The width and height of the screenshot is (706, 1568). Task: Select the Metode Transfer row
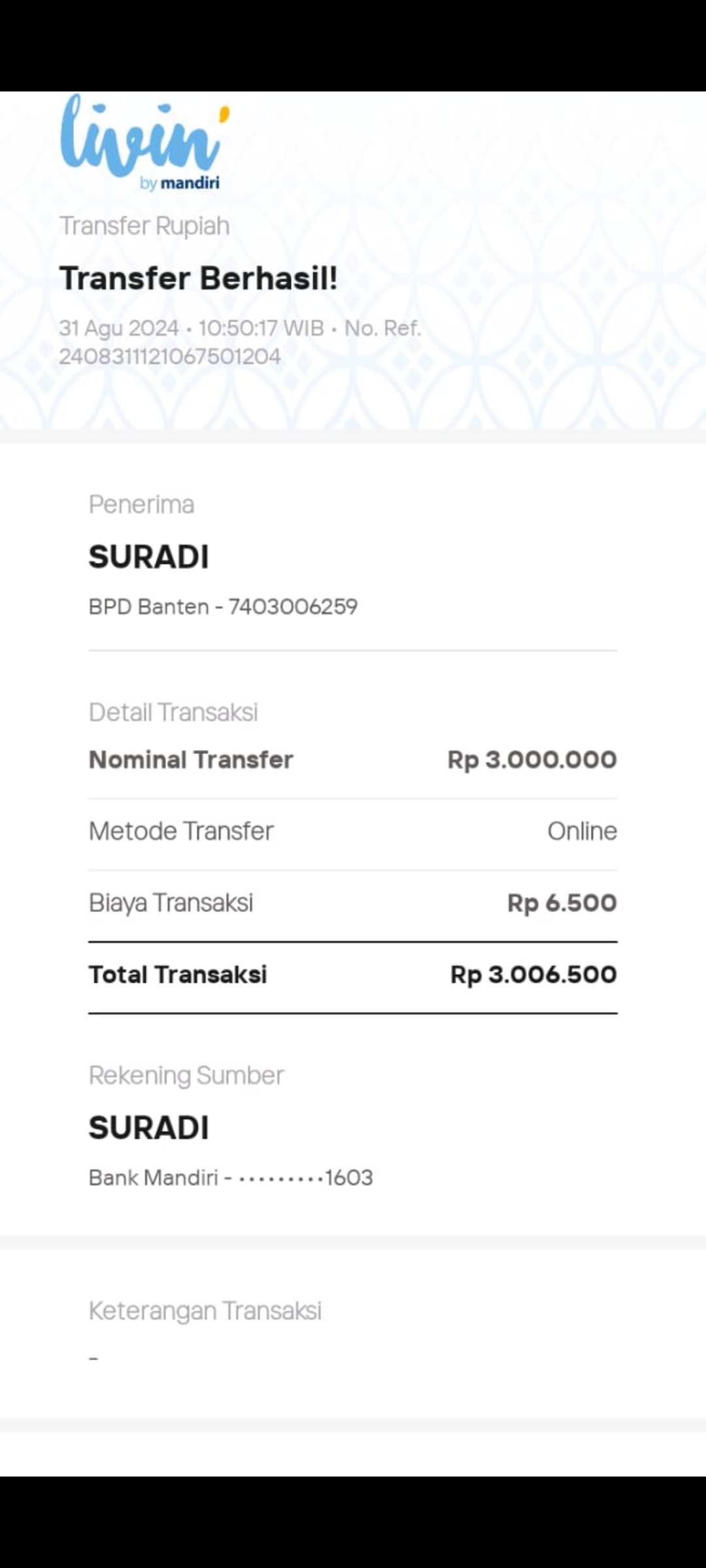(x=180, y=830)
